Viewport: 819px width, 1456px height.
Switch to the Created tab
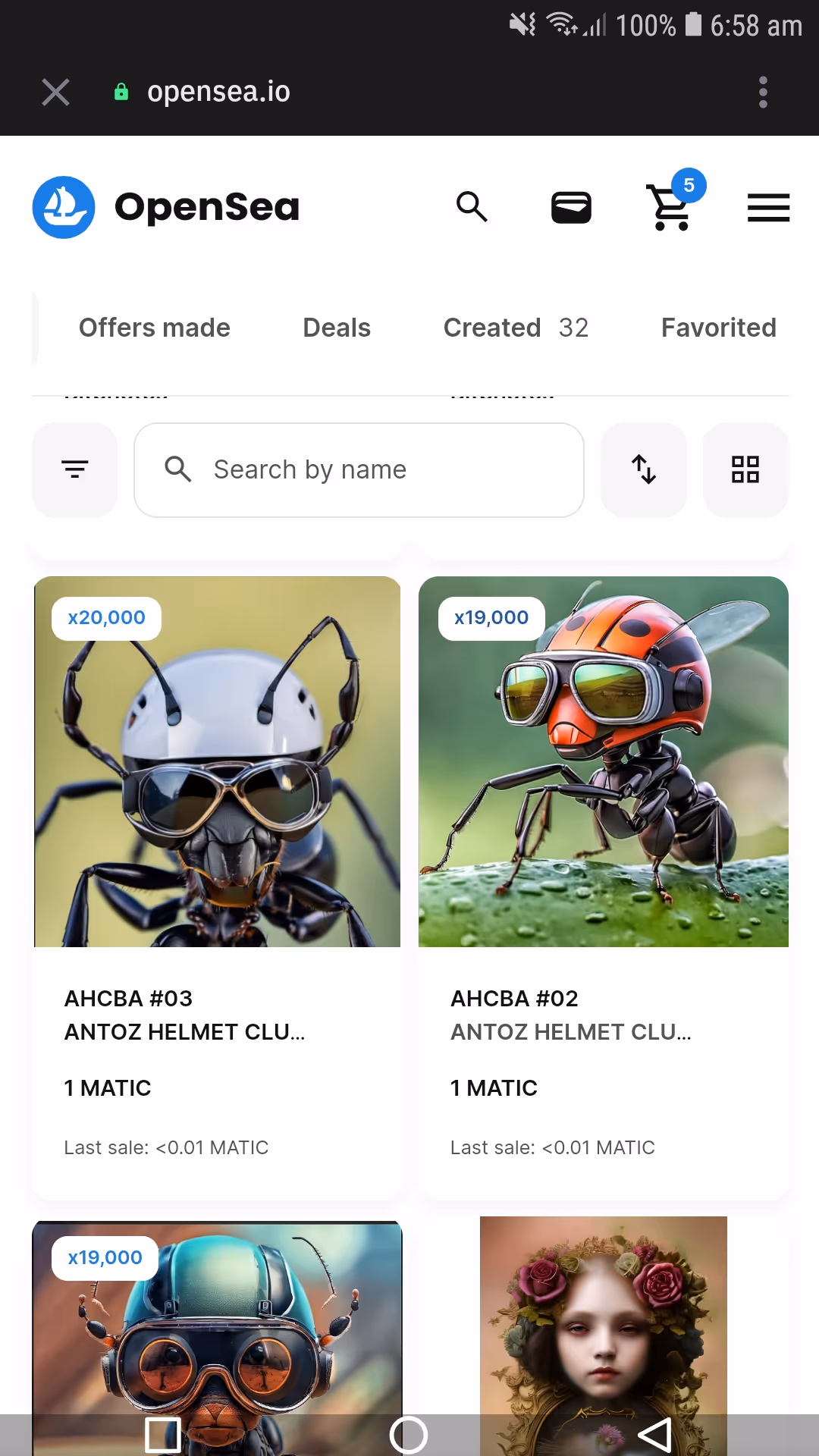coord(515,328)
